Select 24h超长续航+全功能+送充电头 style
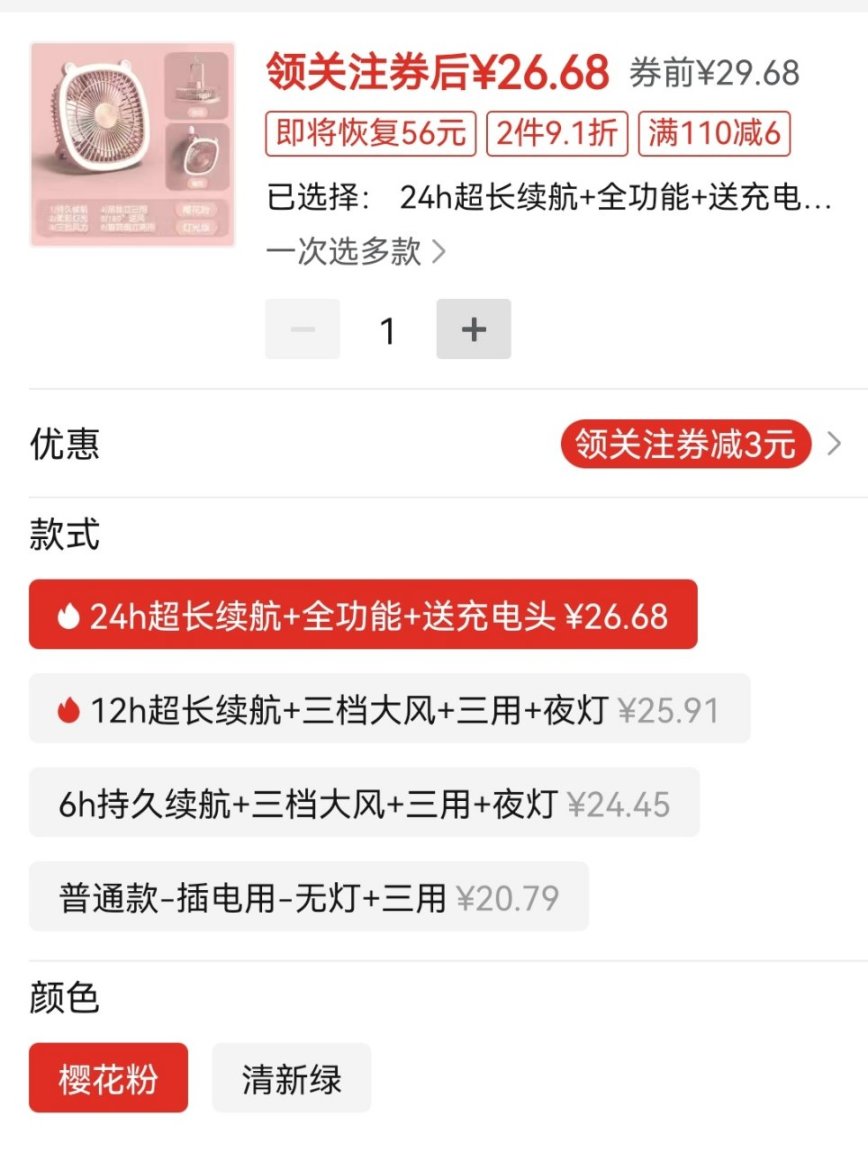The image size is (868, 1152). click(x=363, y=615)
